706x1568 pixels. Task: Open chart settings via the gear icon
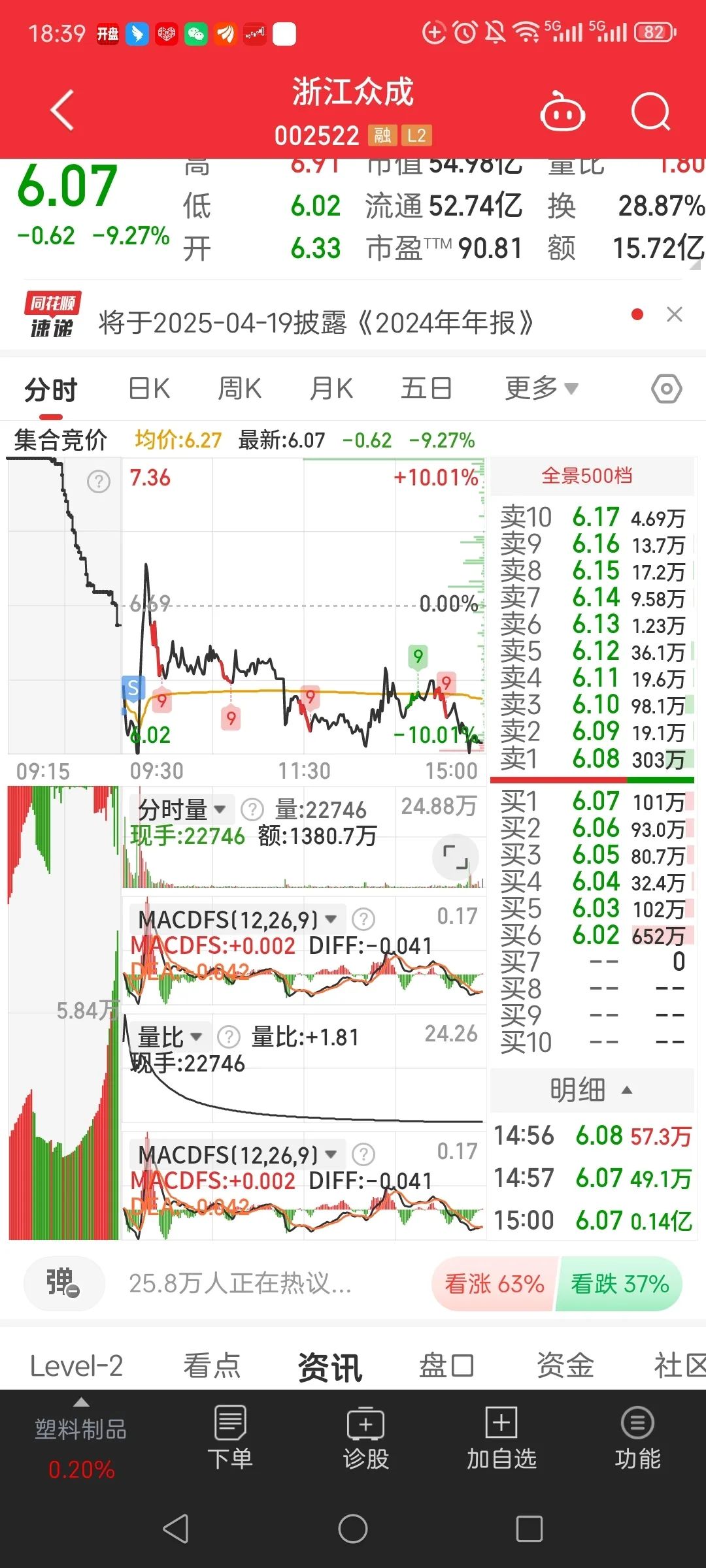(666, 387)
